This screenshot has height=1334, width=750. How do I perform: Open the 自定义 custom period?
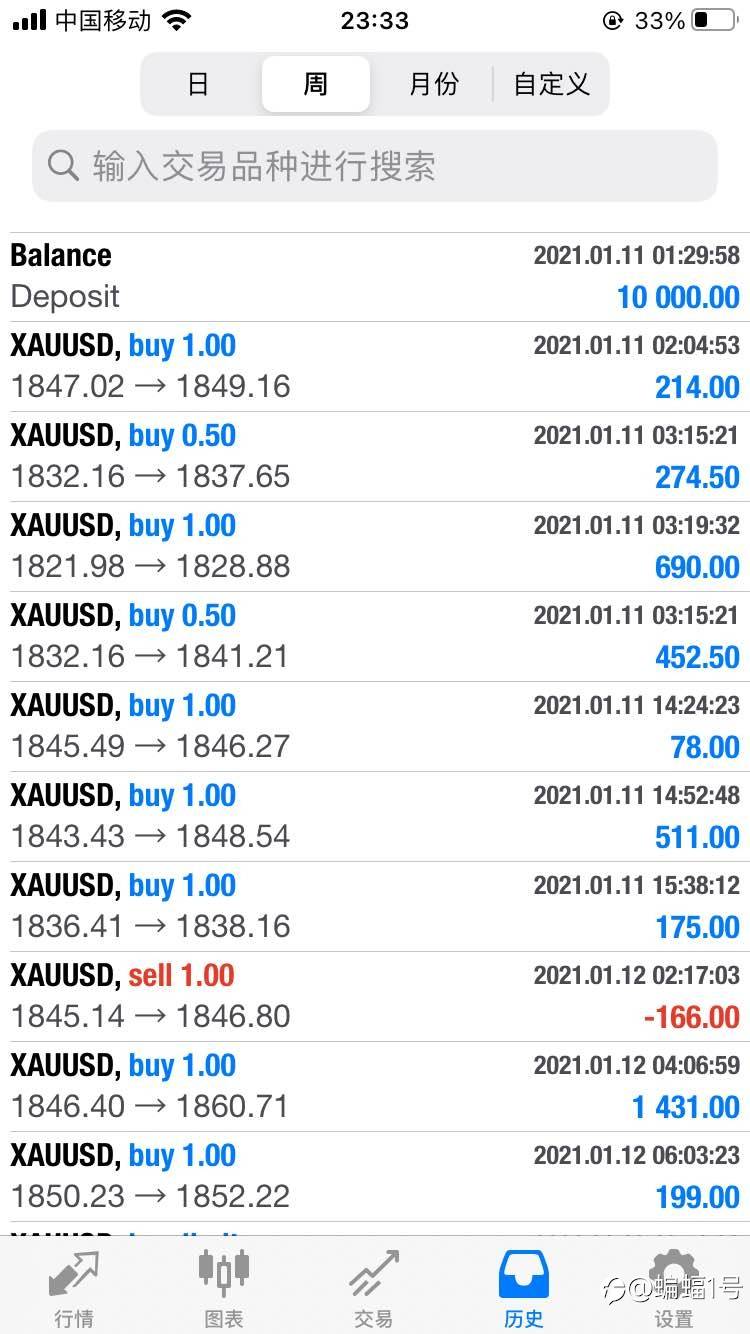(551, 84)
